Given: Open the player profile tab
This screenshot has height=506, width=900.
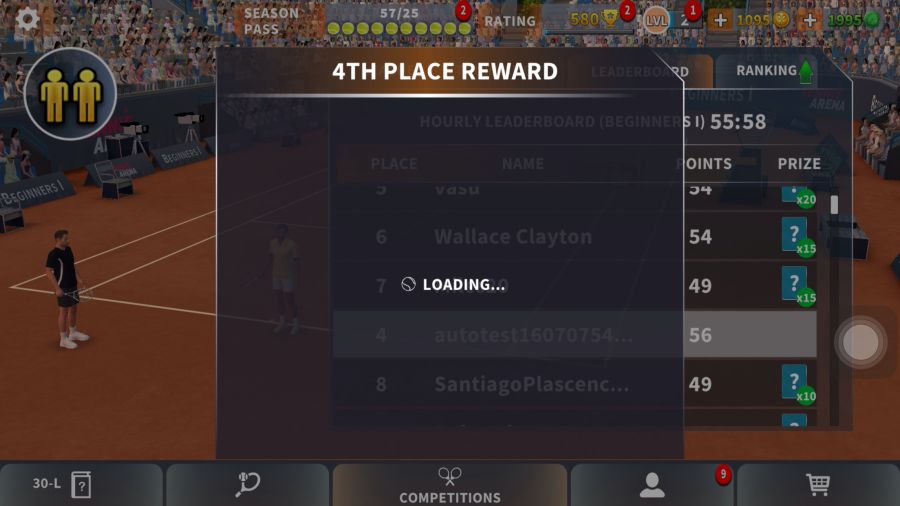Looking at the screenshot, I should (652, 485).
